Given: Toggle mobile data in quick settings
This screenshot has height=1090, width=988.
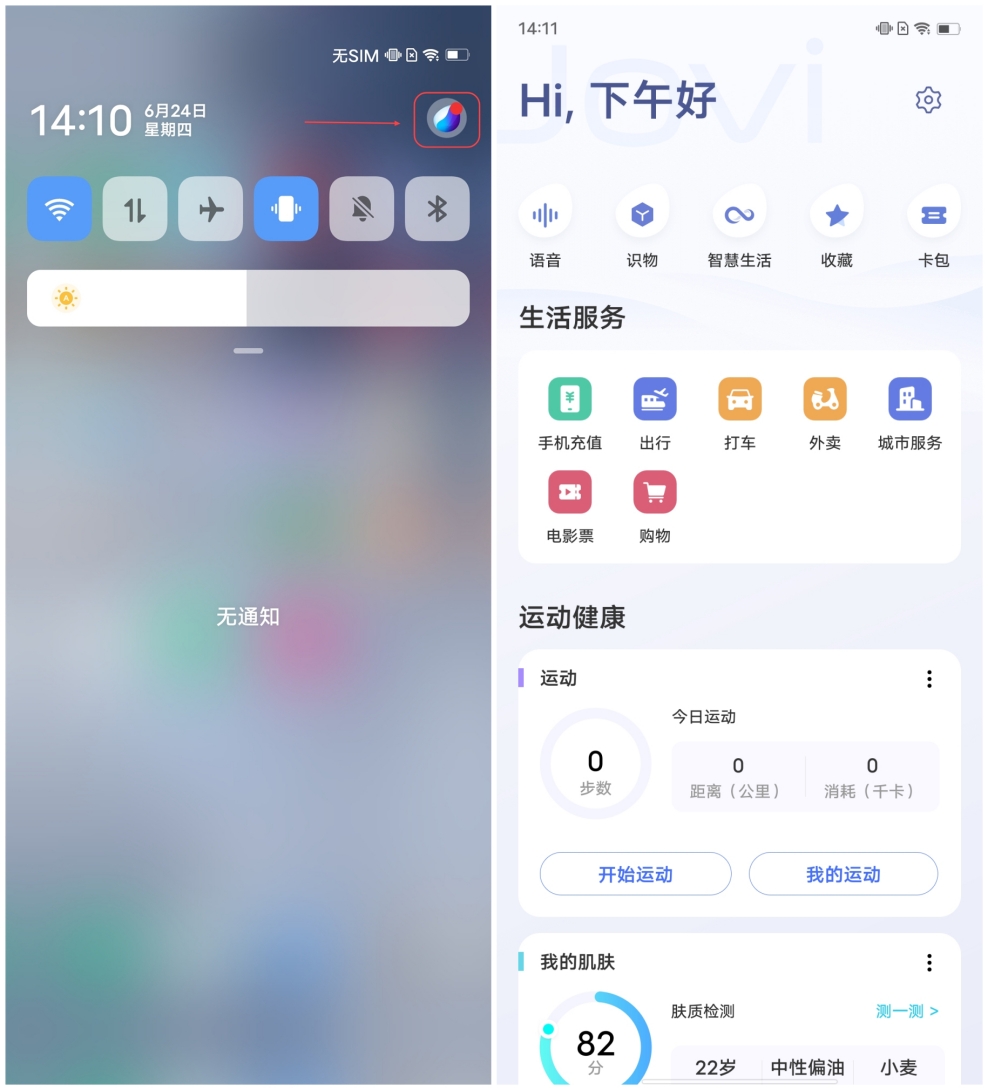Looking at the screenshot, I should tap(135, 209).
